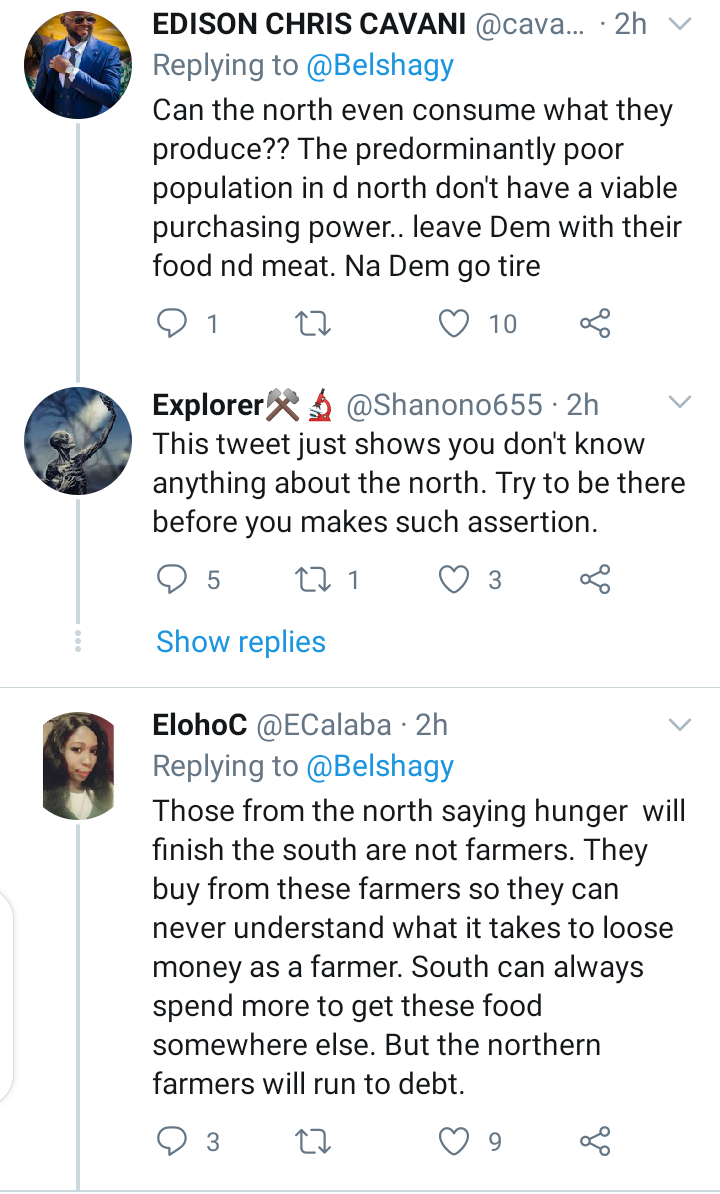Open ElohoC's profile avatar

78,765
